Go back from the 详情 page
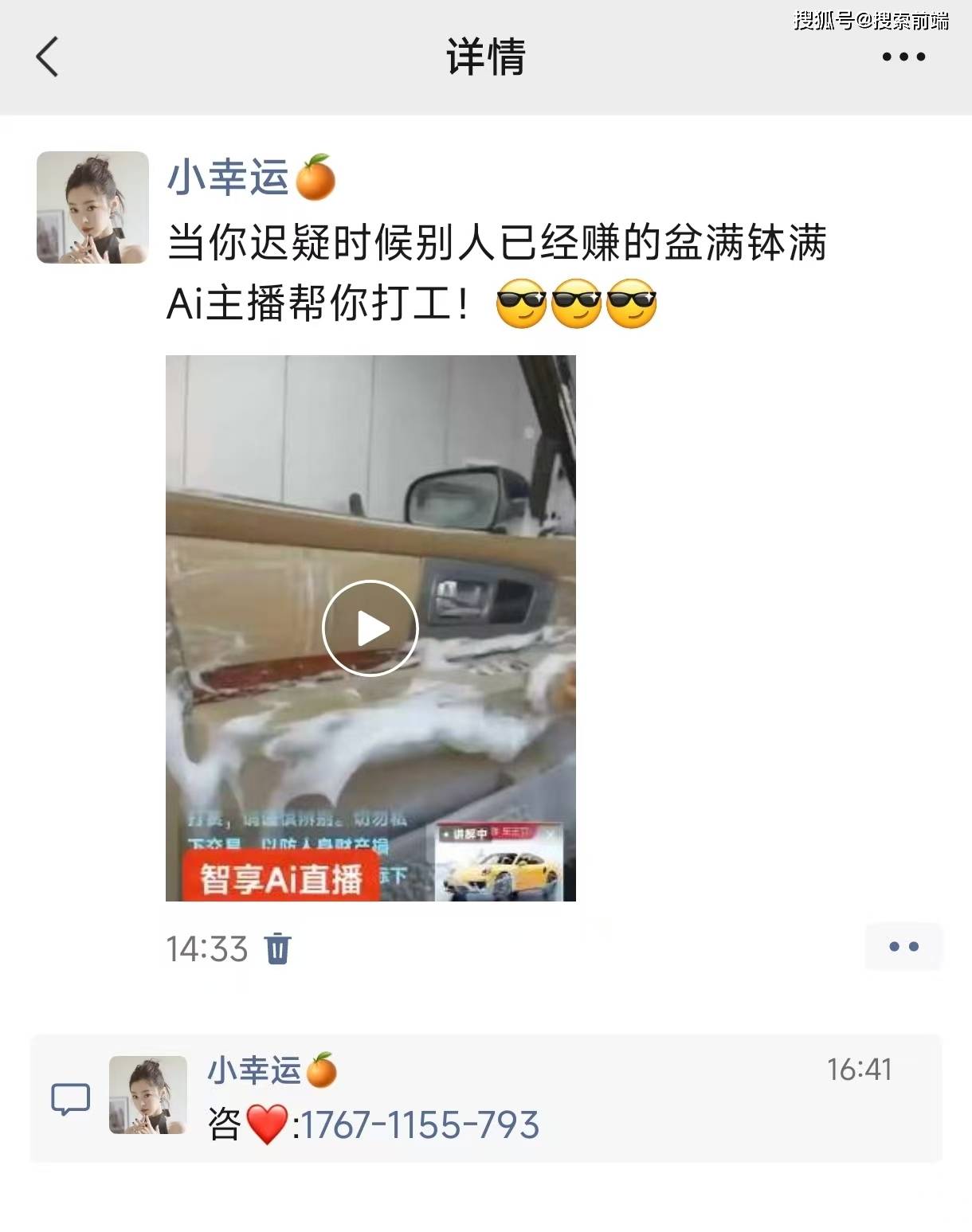This screenshot has width=972, height=1232. [x=47, y=57]
